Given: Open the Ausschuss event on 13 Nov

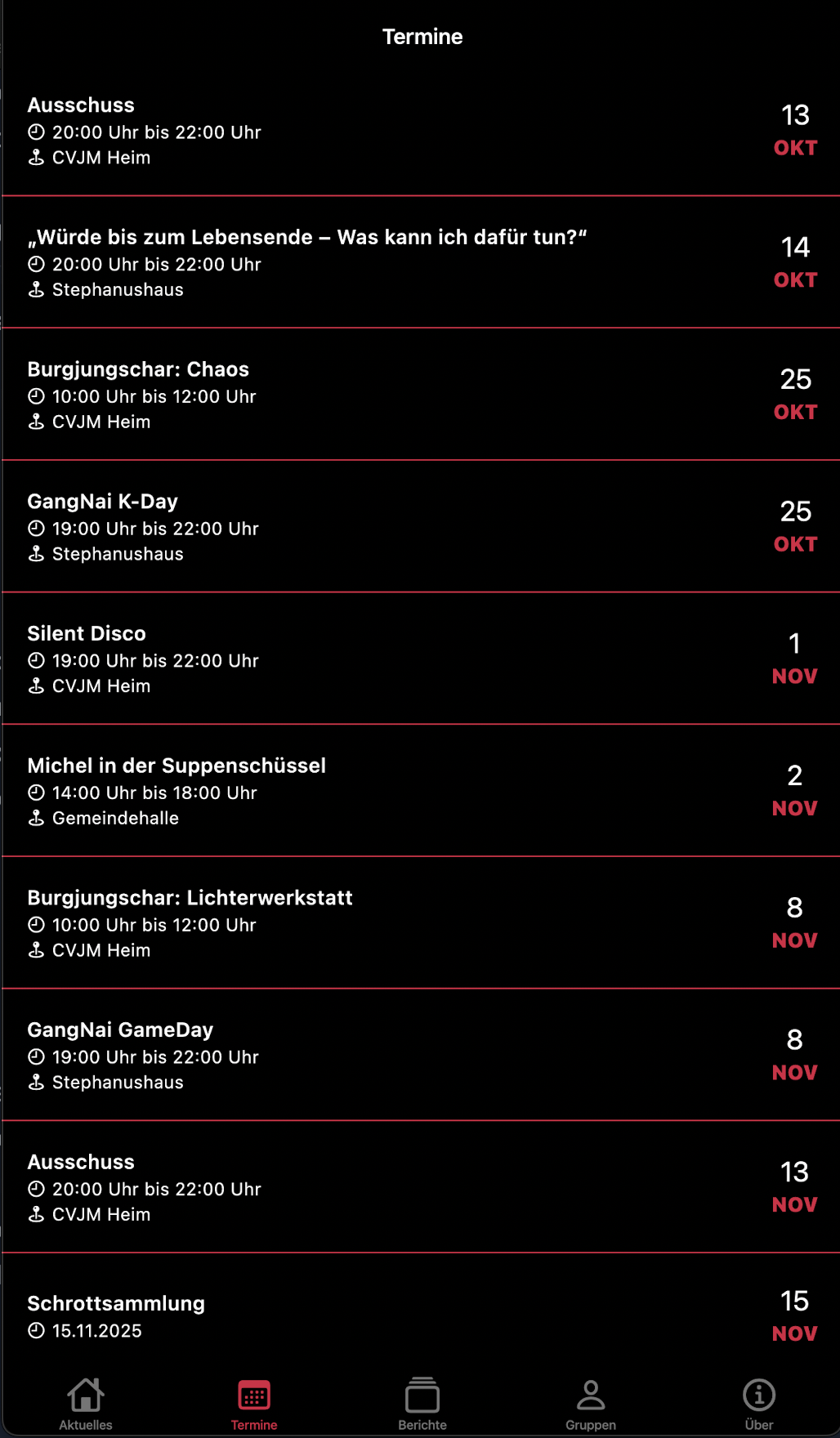Looking at the screenshot, I should [x=420, y=1188].
